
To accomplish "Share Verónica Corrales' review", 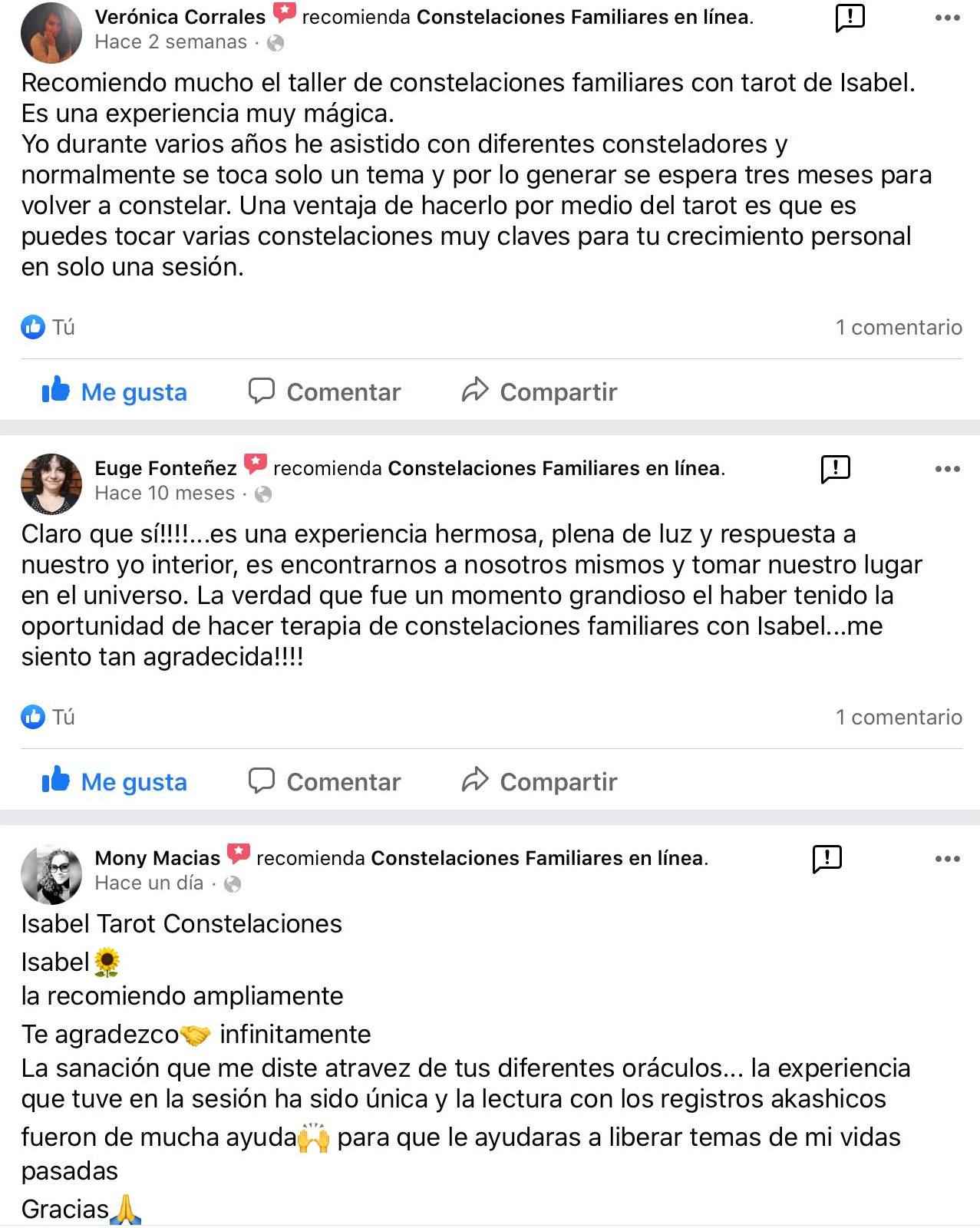I will coord(539,391).
